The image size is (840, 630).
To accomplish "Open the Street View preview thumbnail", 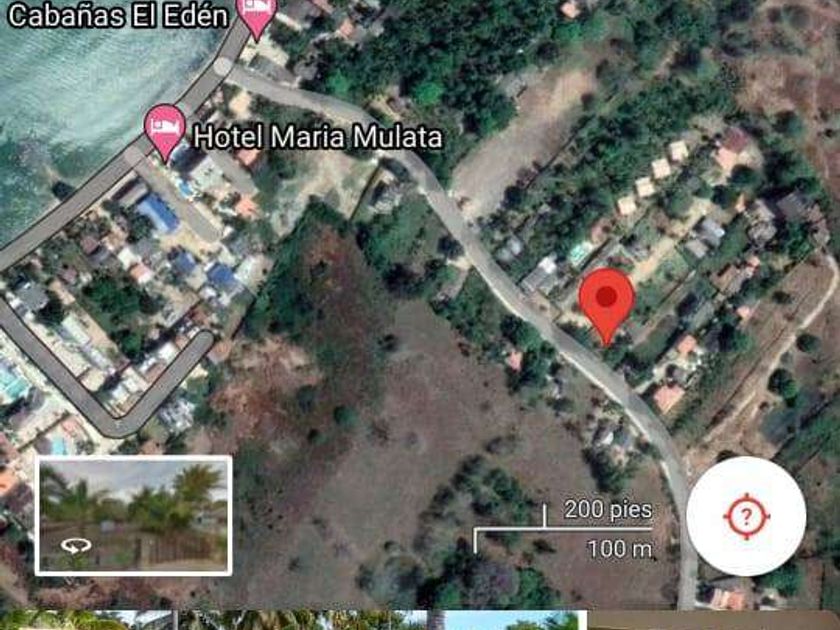I will point(133,515).
